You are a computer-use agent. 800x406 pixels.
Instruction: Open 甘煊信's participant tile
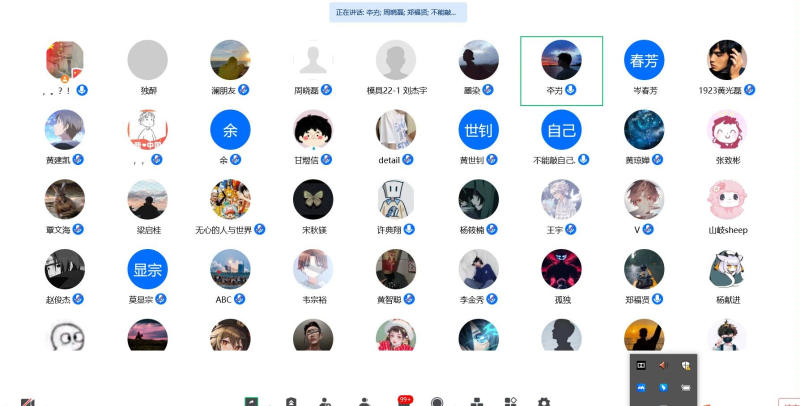click(x=313, y=132)
